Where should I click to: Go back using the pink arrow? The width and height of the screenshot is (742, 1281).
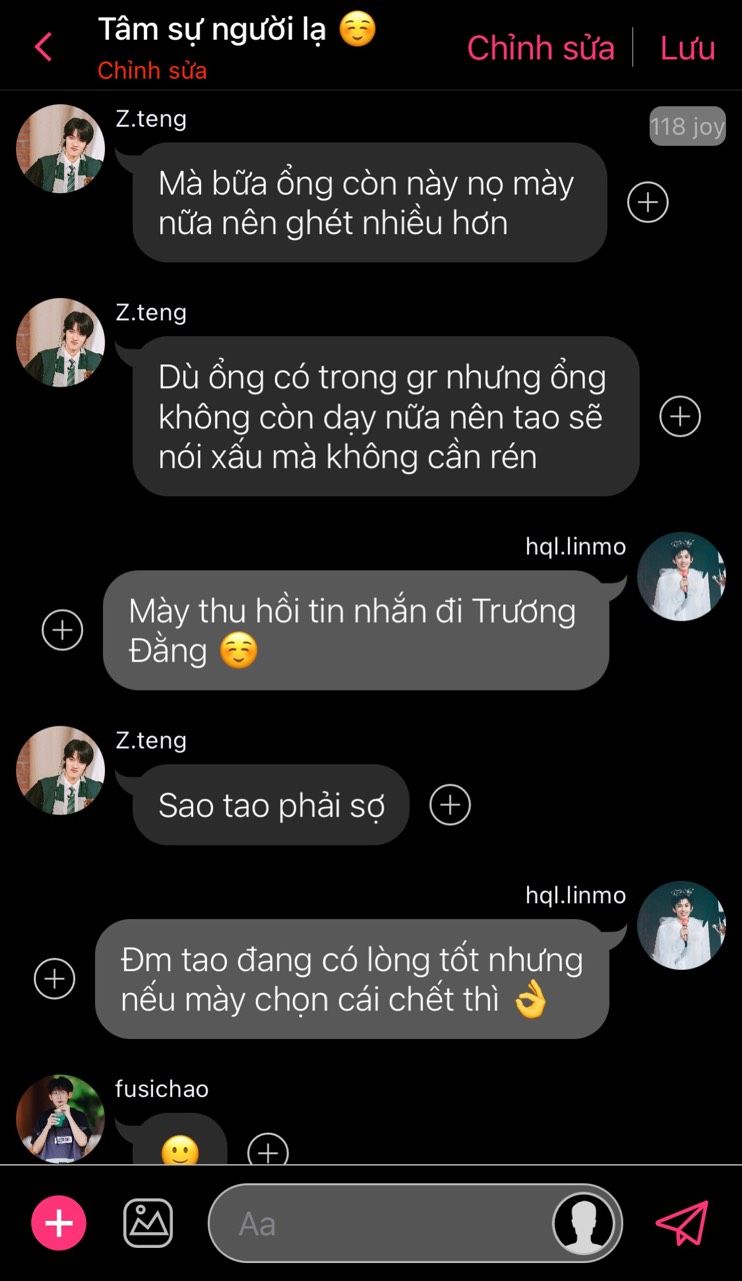click(43, 47)
